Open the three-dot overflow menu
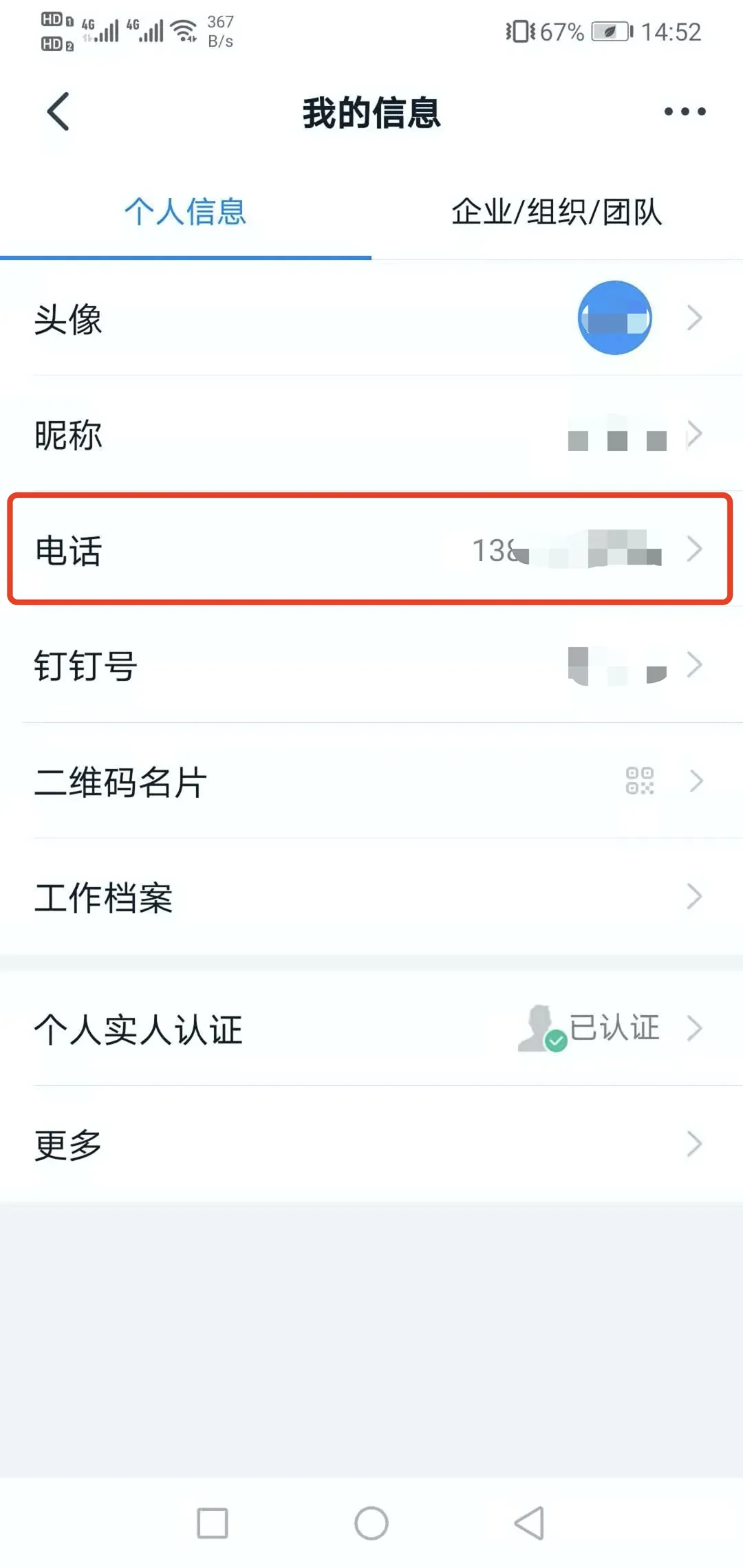743x1568 pixels. 685,111
